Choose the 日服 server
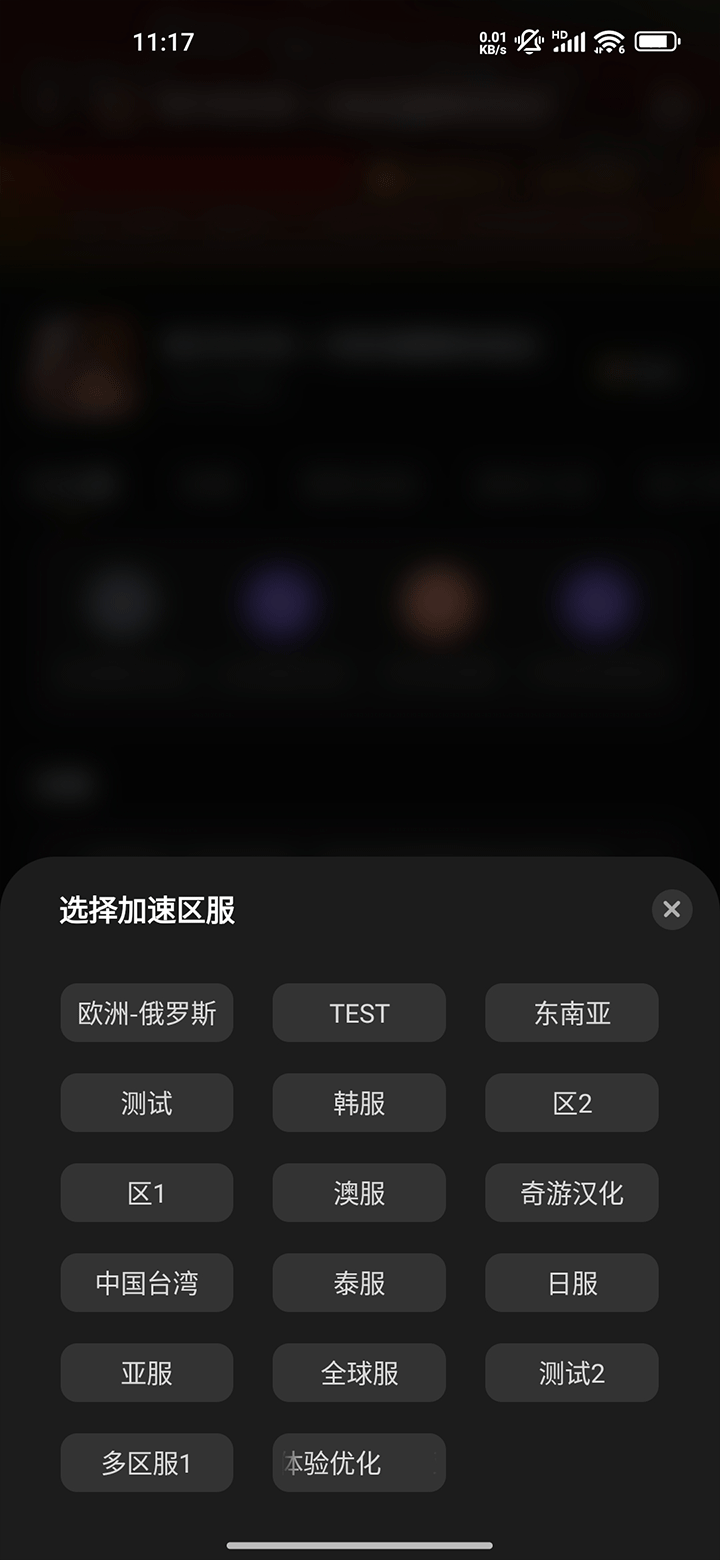Screen dimensions: 720x1560 572,1283
